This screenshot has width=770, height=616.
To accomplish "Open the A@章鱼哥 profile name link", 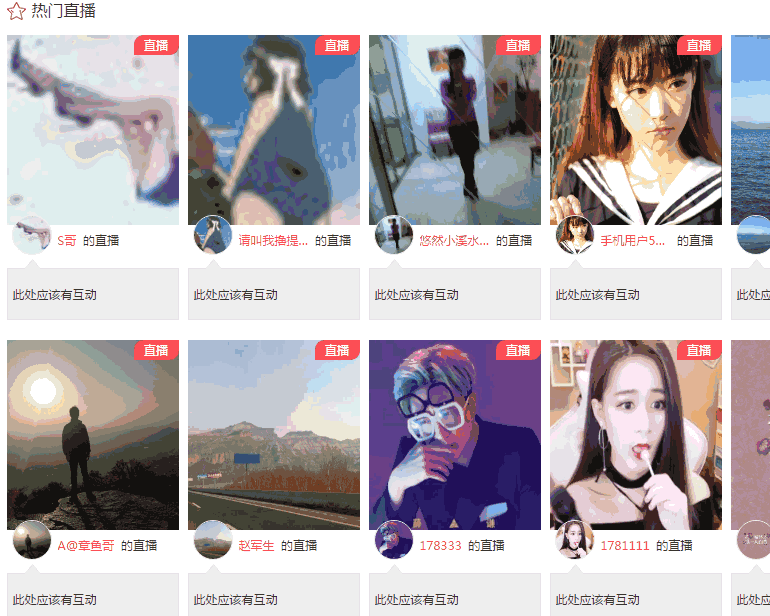I will point(86,546).
